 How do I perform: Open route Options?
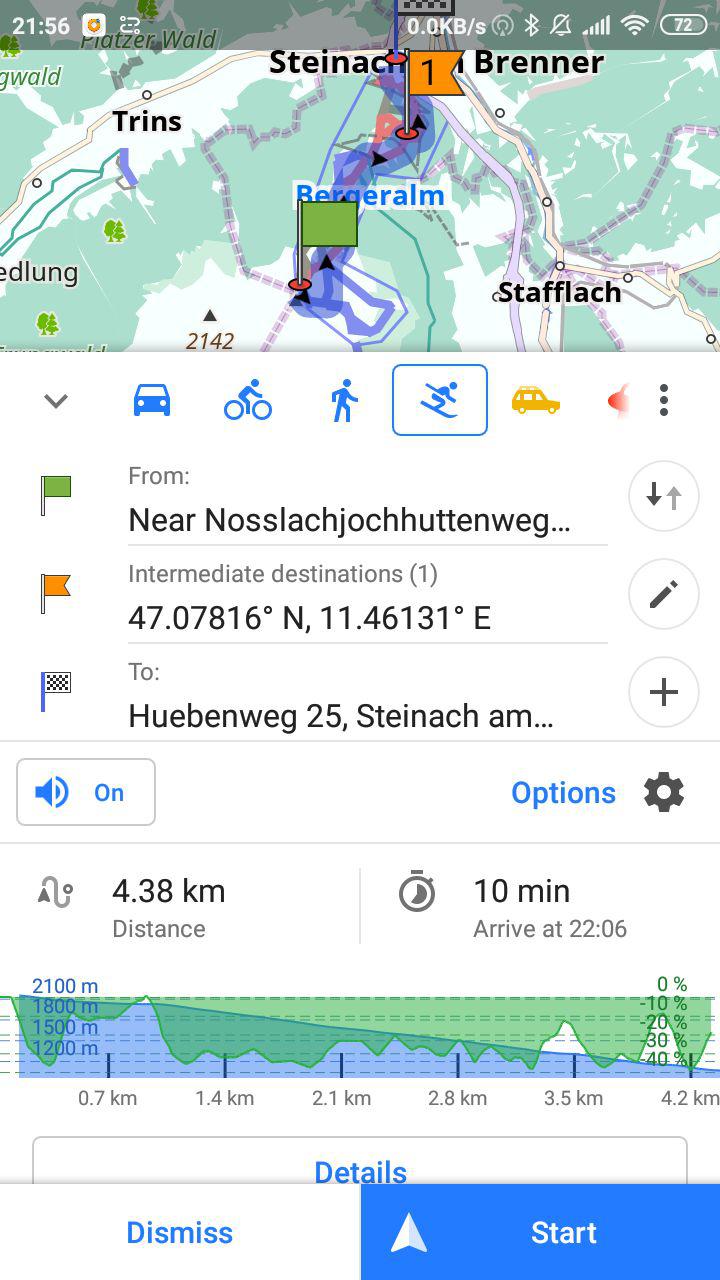click(563, 793)
